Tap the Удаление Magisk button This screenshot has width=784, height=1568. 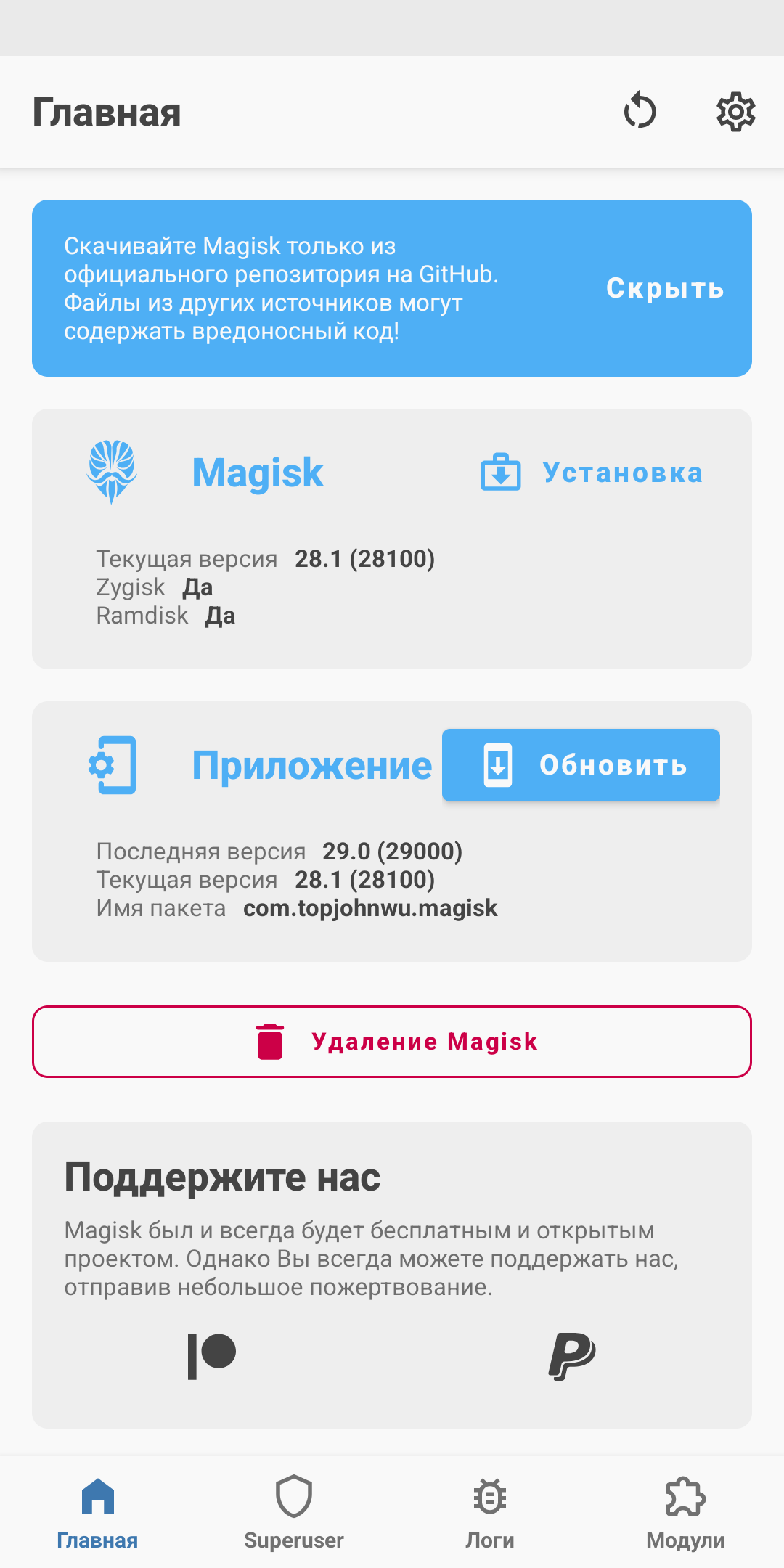(392, 1042)
